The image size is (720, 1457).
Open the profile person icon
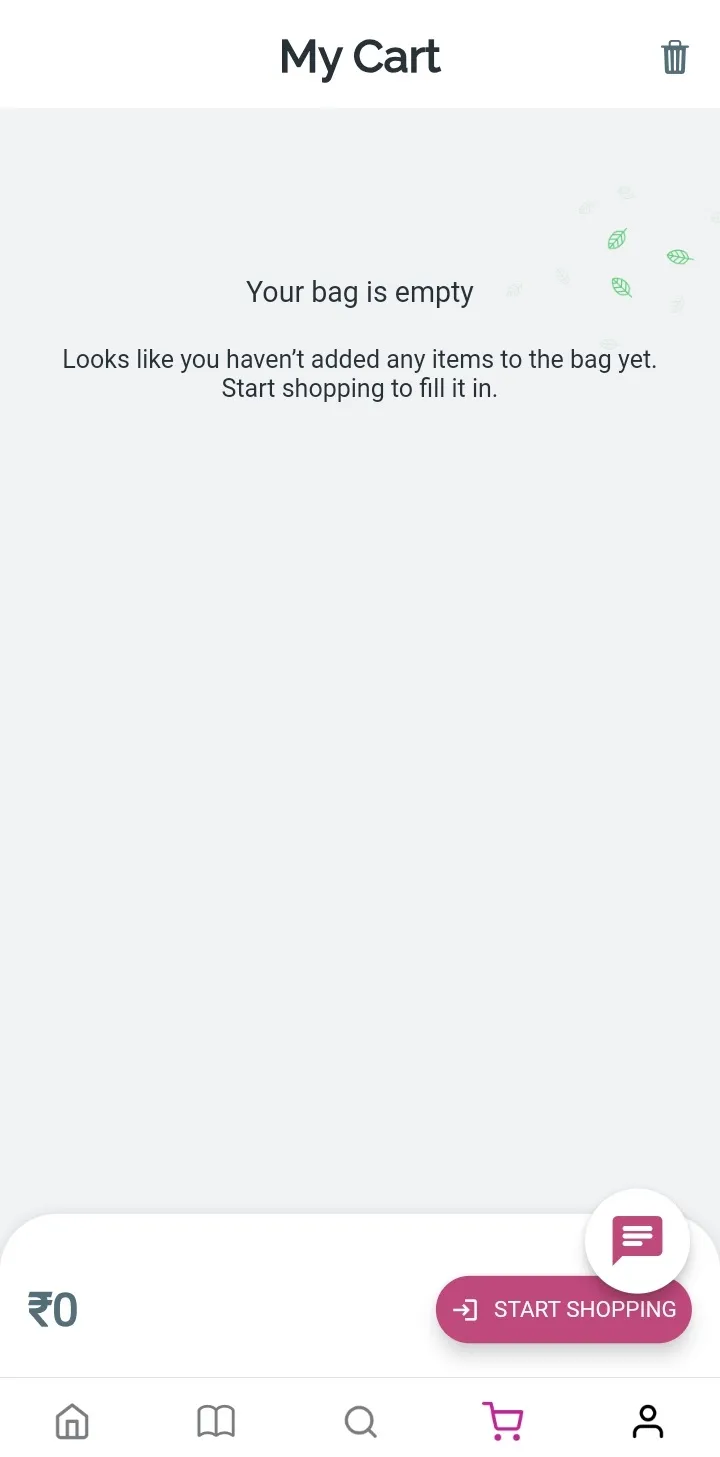click(x=647, y=1420)
